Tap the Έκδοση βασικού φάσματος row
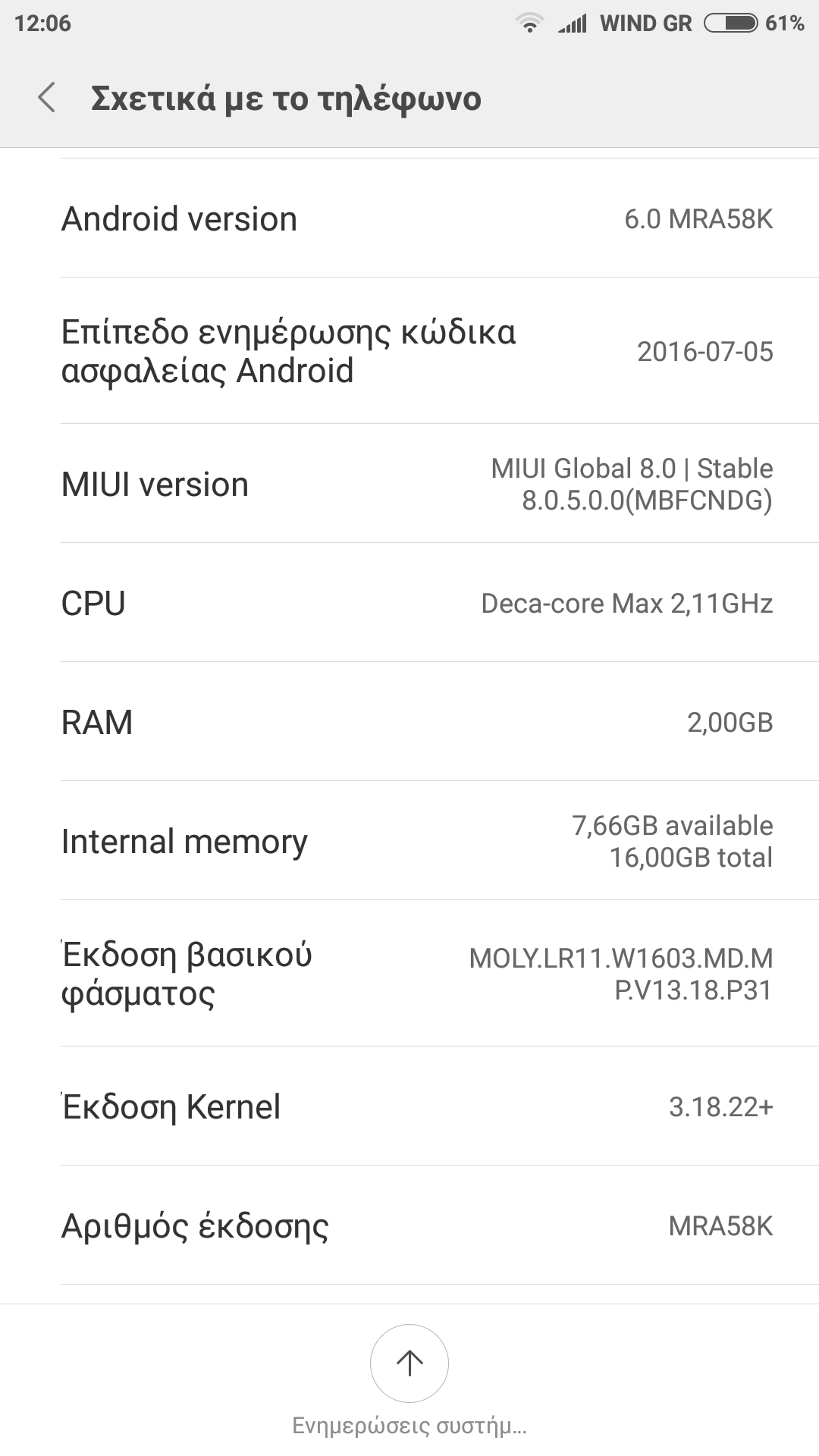 409,974
